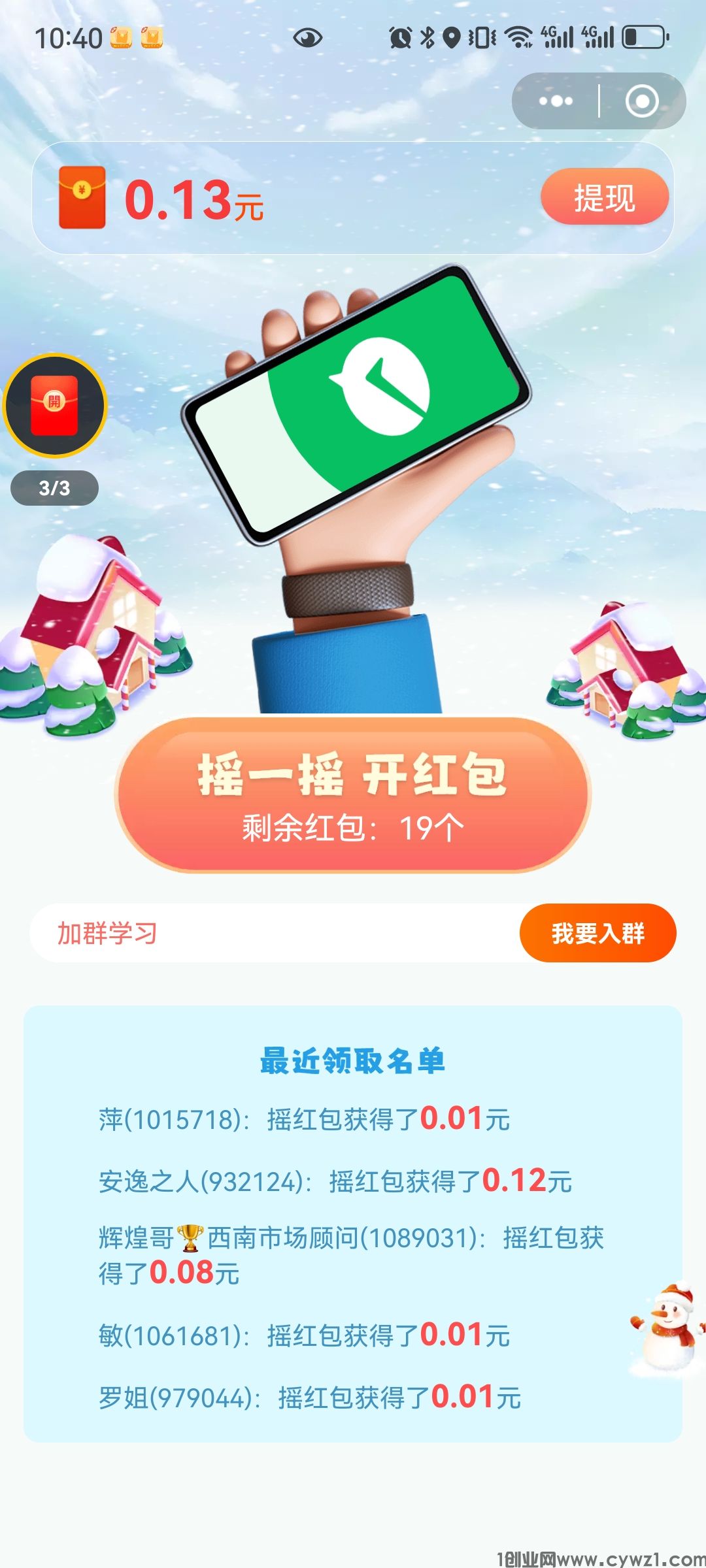The image size is (706, 1568).
Task: Tap 摇一摇 开红包 to open a red packet
Action: point(353,794)
